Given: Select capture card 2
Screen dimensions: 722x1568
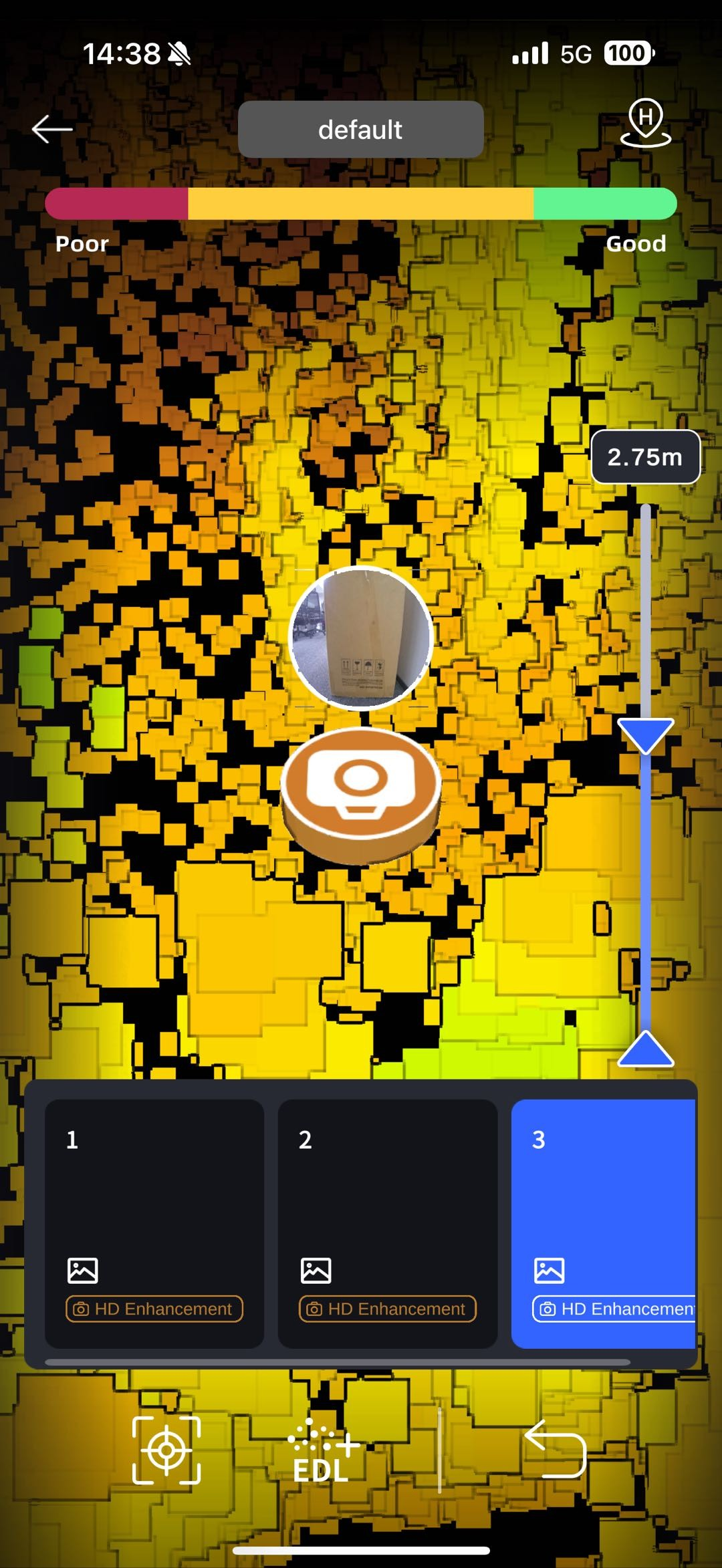Looking at the screenshot, I should click(388, 1224).
